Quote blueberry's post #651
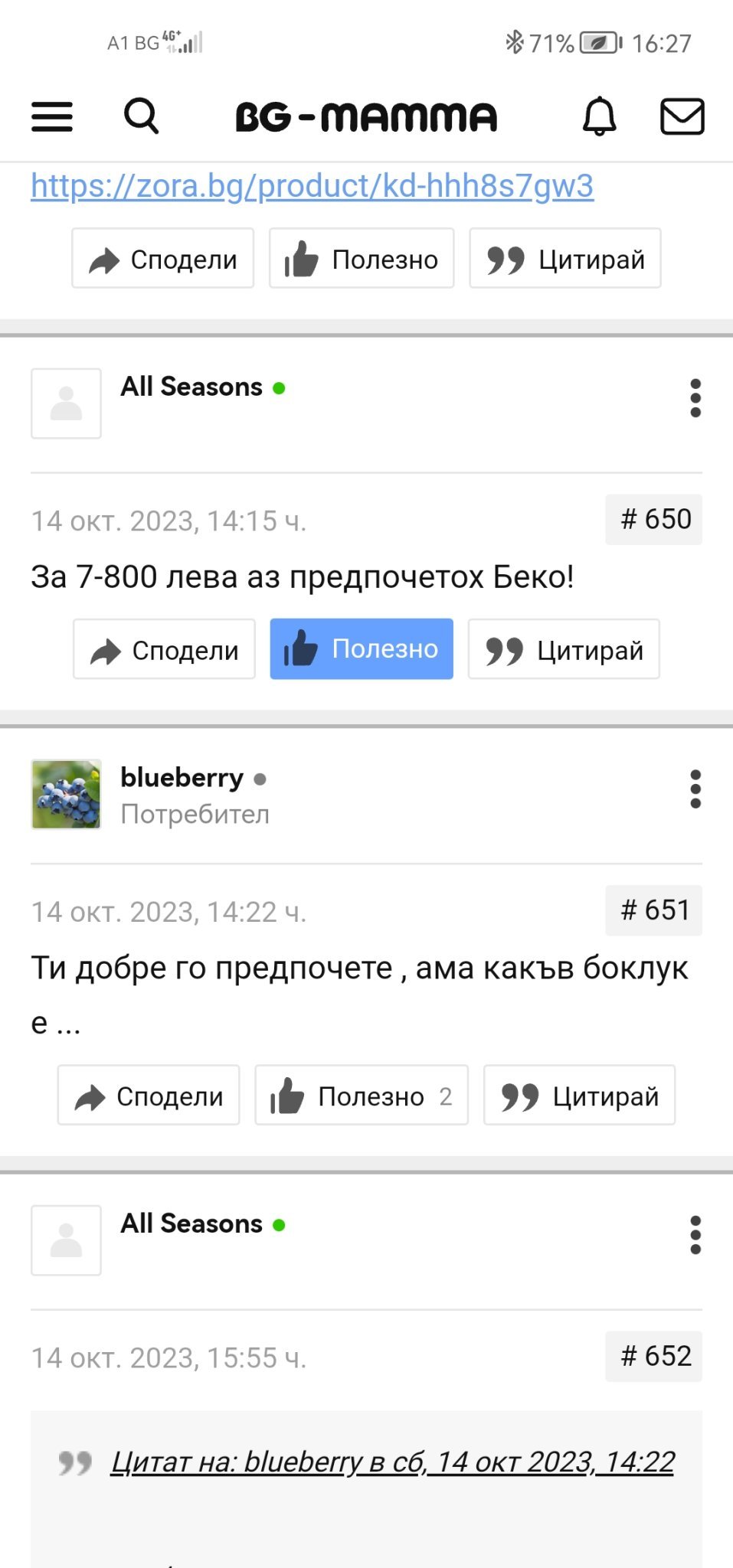733x1568 pixels. point(579,1096)
